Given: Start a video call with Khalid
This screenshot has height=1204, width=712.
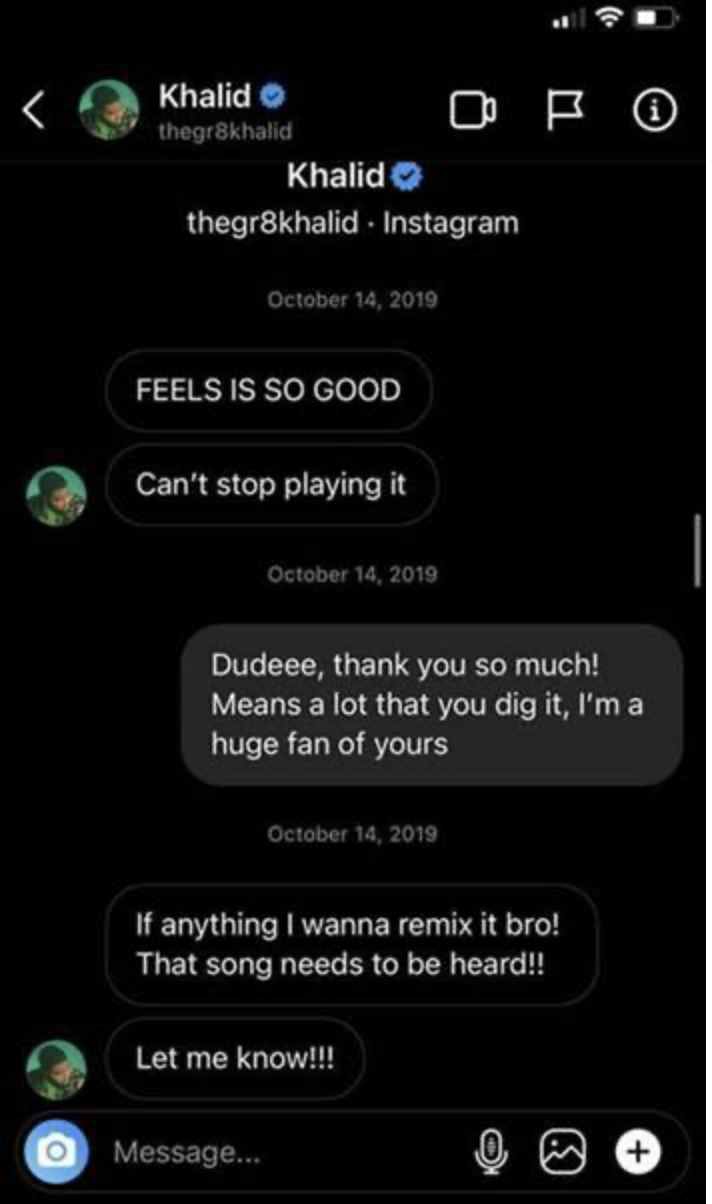Looking at the screenshot, I should pyautogui.click(x=473, y=111).
